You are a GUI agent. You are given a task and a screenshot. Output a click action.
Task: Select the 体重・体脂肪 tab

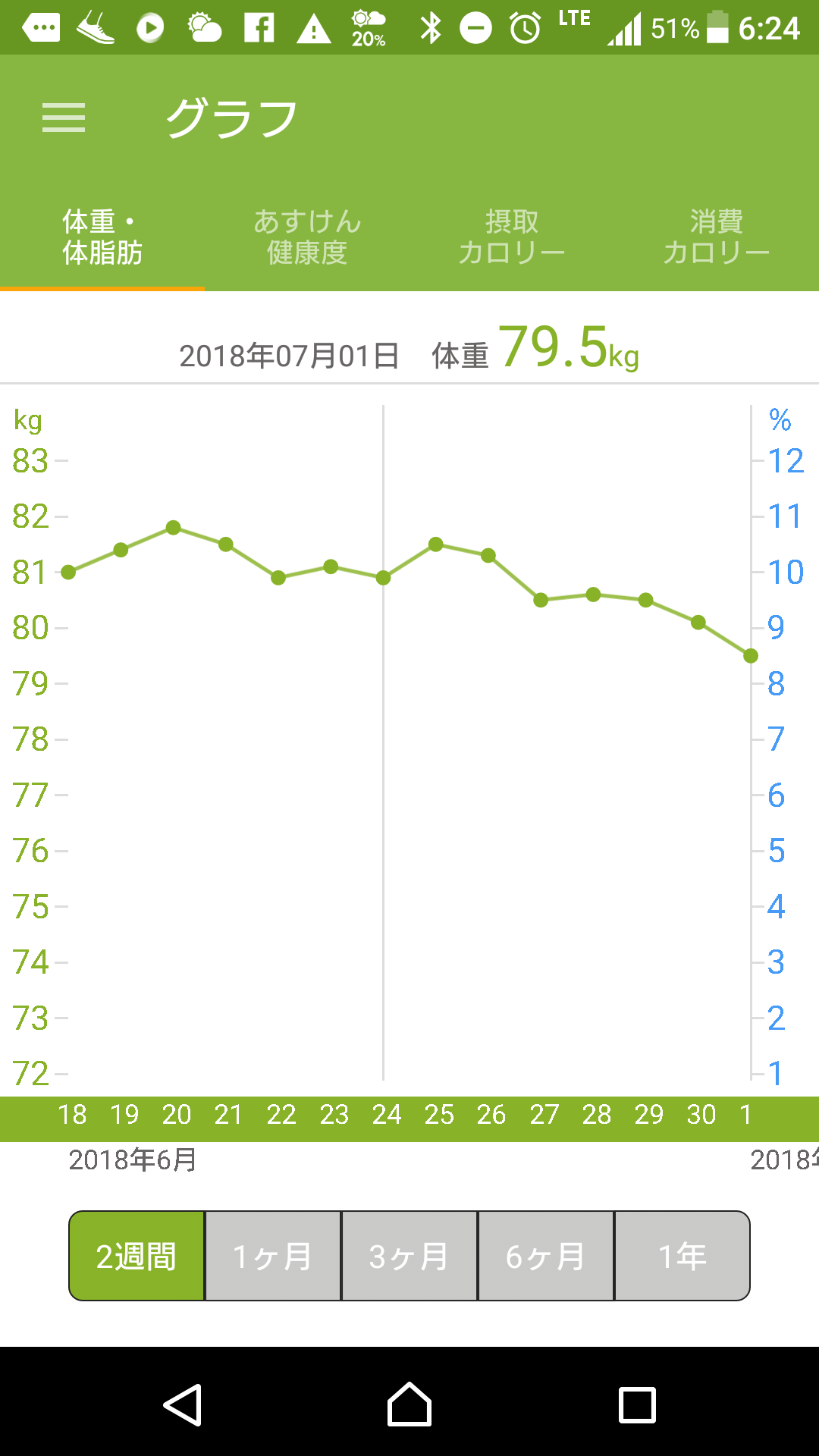pyautogui.click(x=102, y=237)
